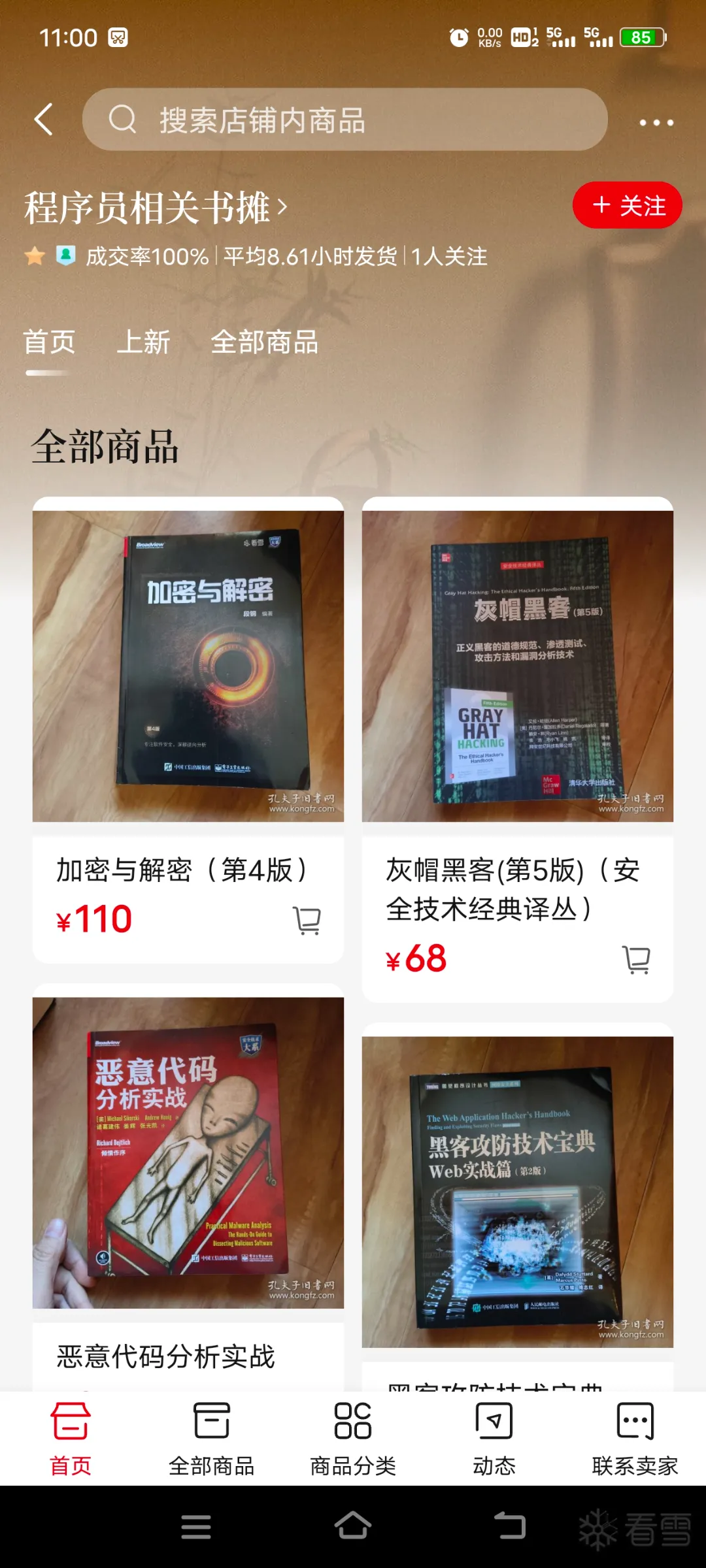Open shop details for 程序员相关书摊
The image size is (706, 1568).
coord(156,208)
